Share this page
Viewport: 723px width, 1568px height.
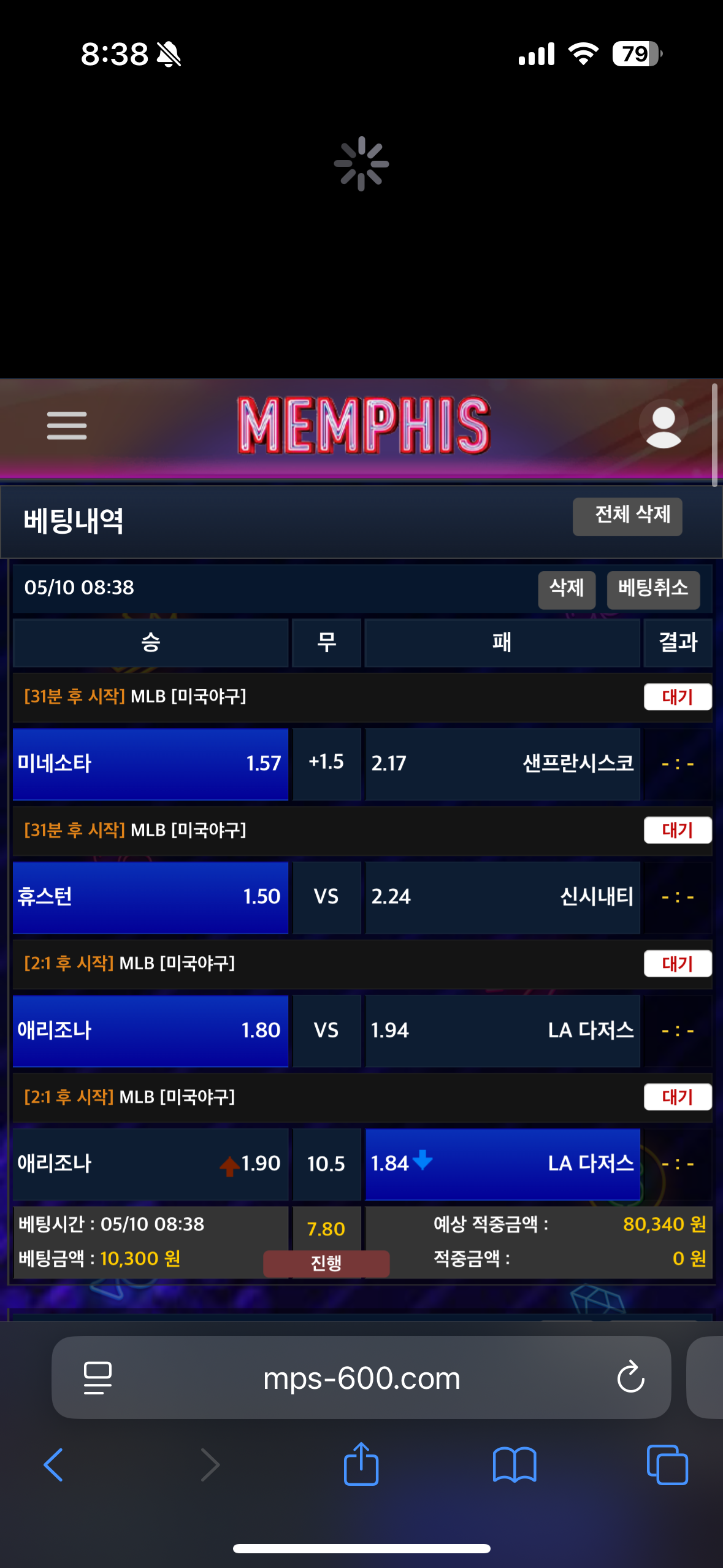(x=361, y=1464)
